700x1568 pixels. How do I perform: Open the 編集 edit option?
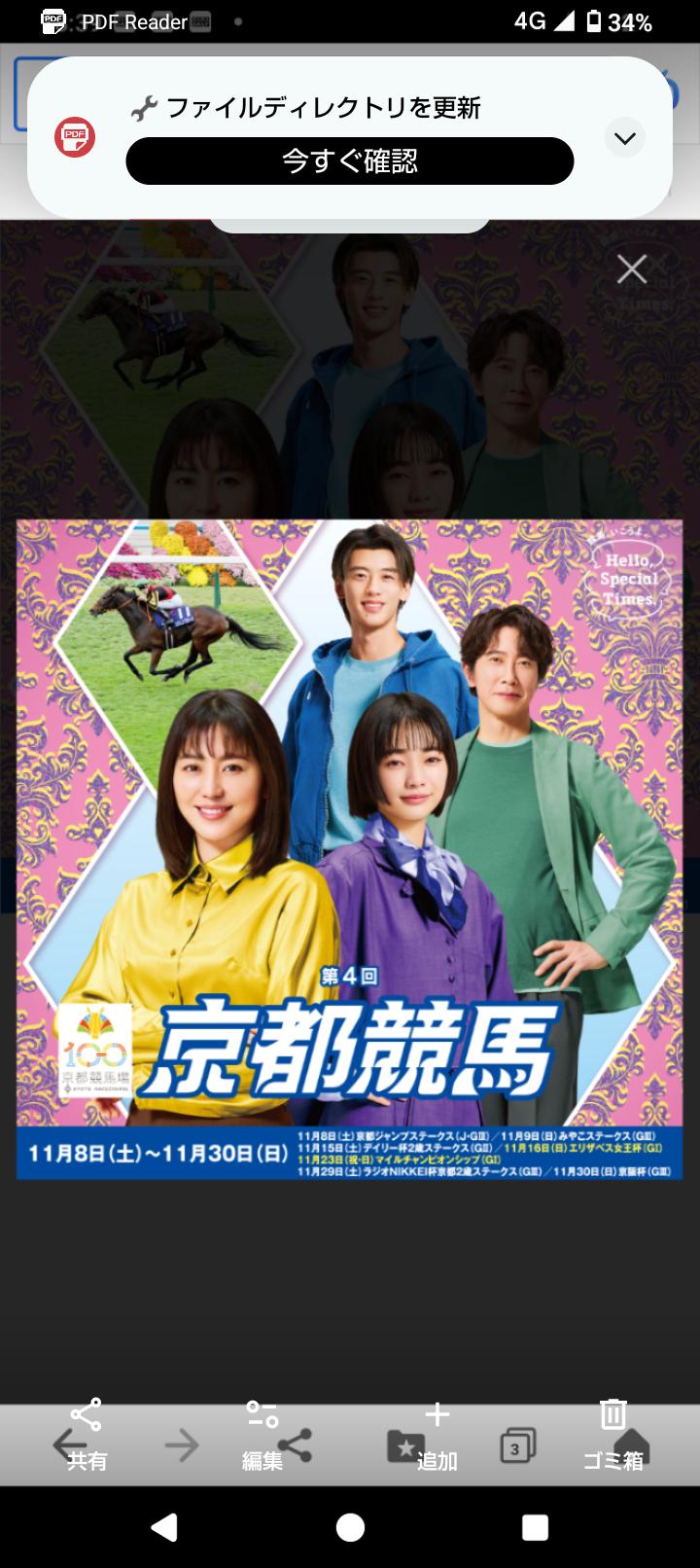coord(262,1434)
